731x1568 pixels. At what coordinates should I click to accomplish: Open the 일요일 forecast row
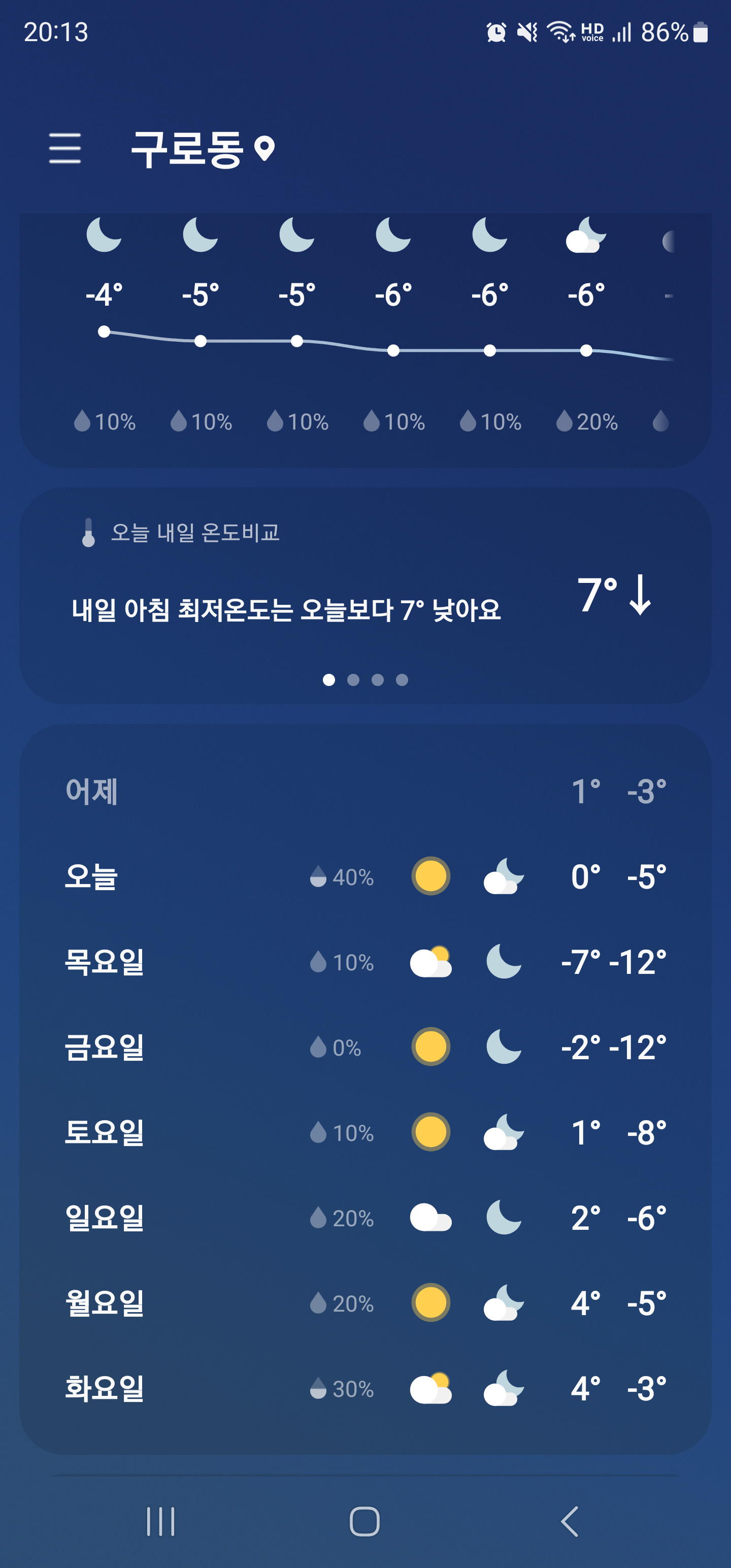coord(365,1218)
